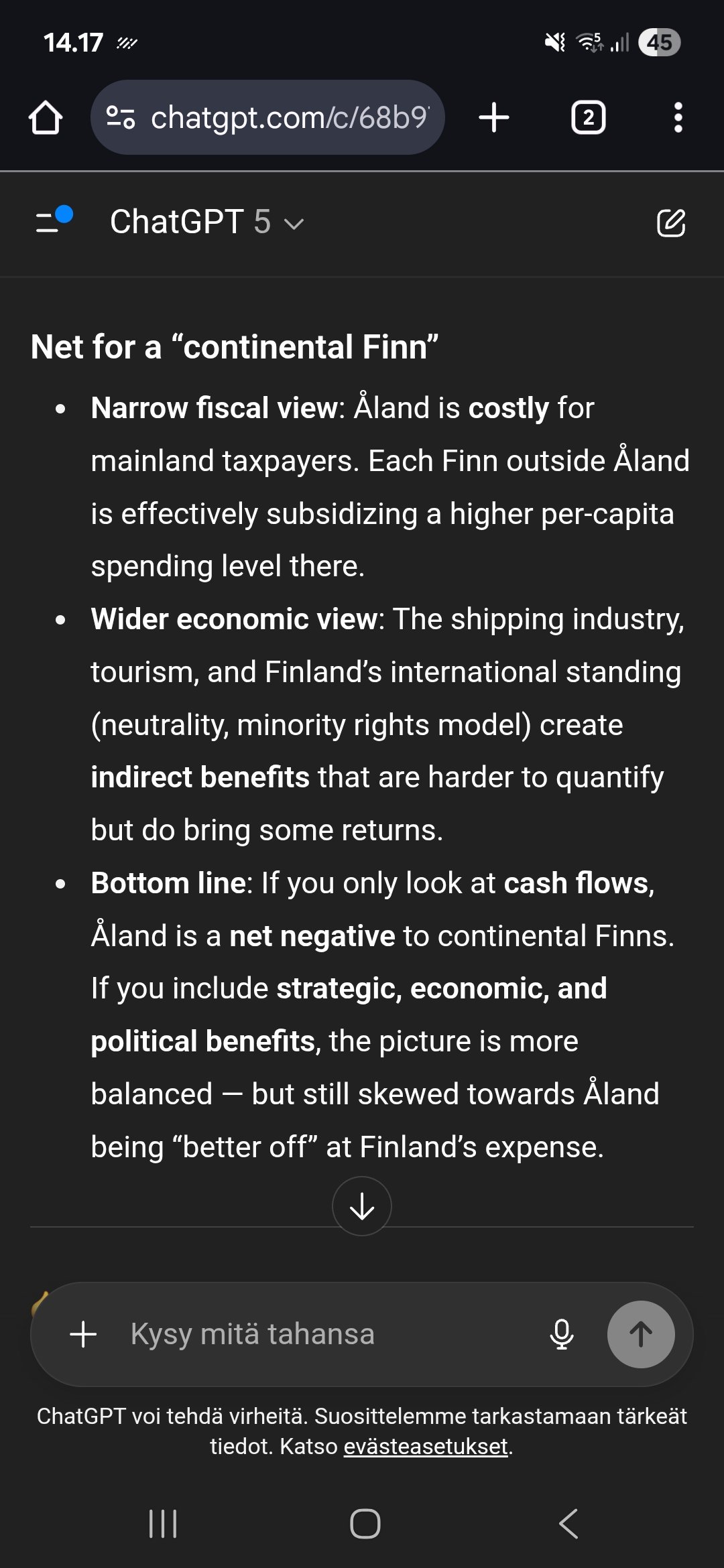
Task: Go back using the system back button
Action: pyautogui.click(x=568, y=1524)
